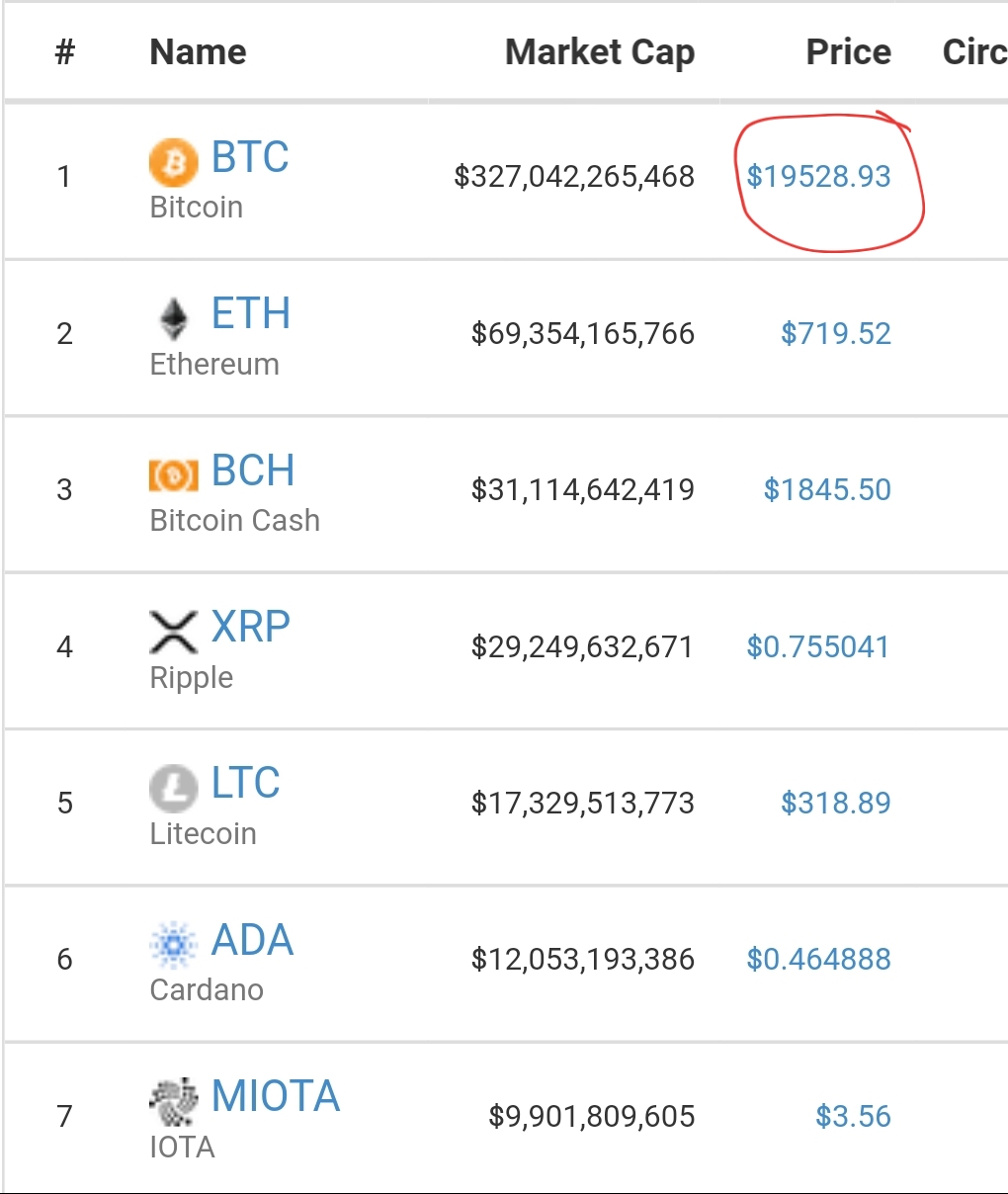
Task: Open the BCH Bitcoin Cash page
Action: coord(252,470)
